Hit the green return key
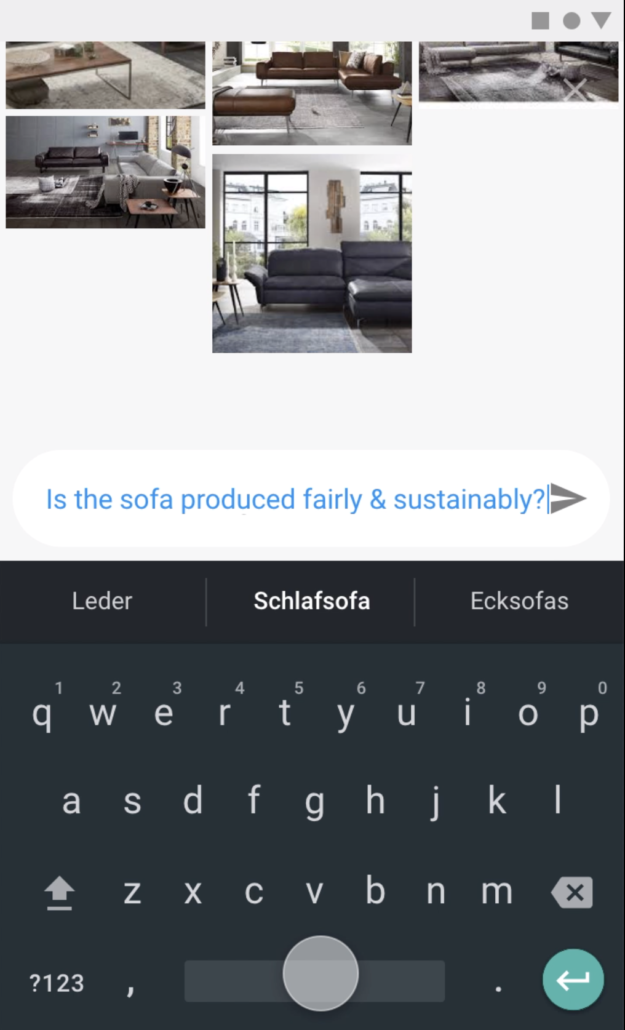This screenshot has height=1030, width=625. [573, 979]
